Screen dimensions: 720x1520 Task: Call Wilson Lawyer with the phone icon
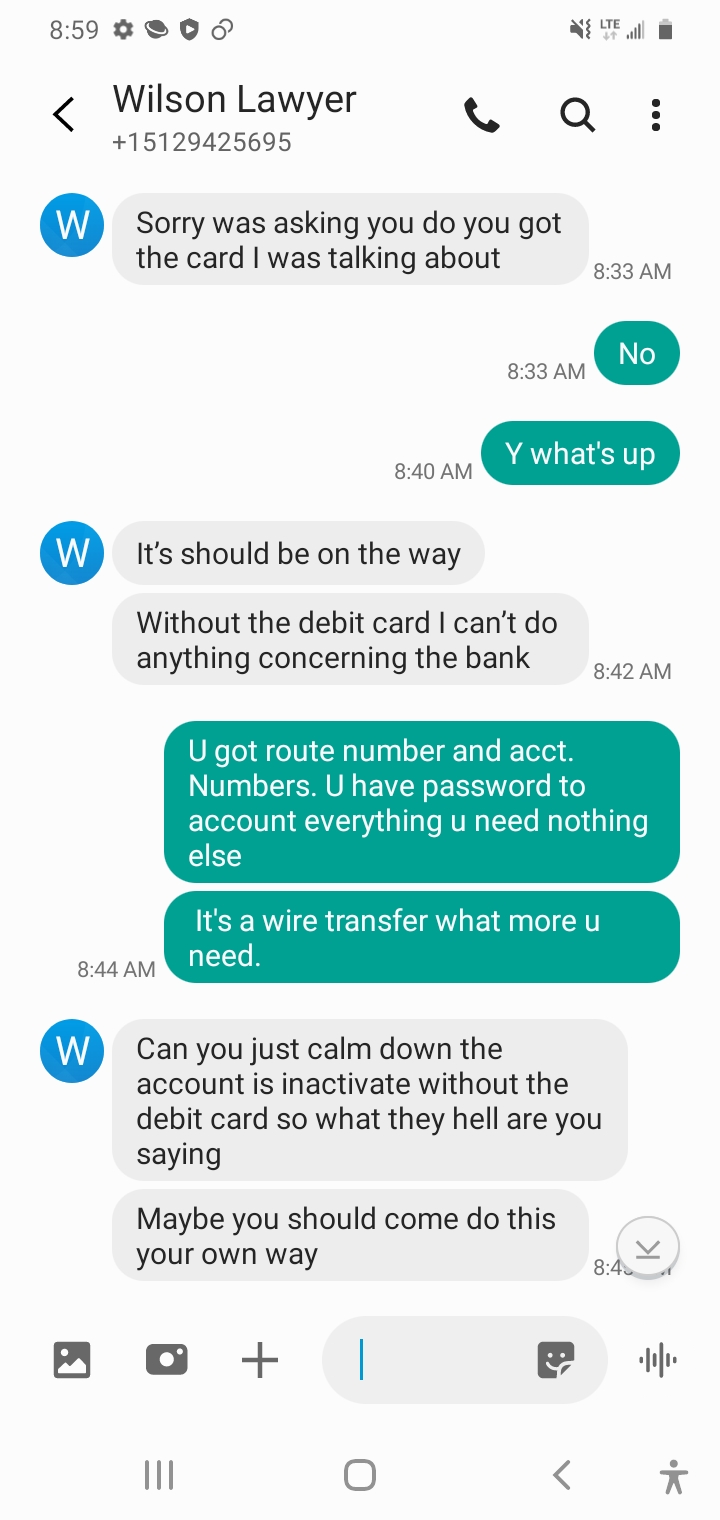(482, 116)
